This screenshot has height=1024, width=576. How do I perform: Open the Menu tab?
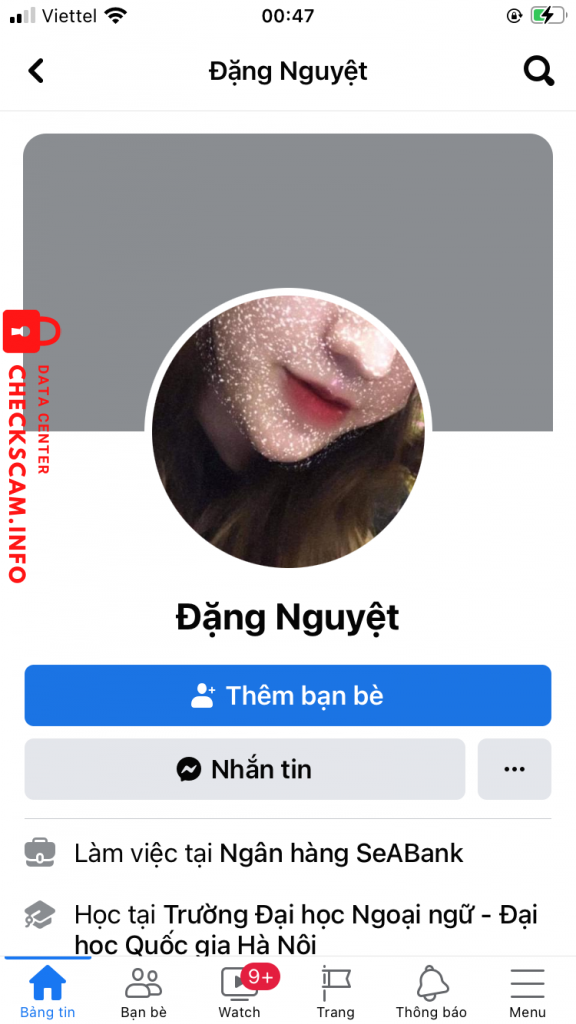(528, 992)
